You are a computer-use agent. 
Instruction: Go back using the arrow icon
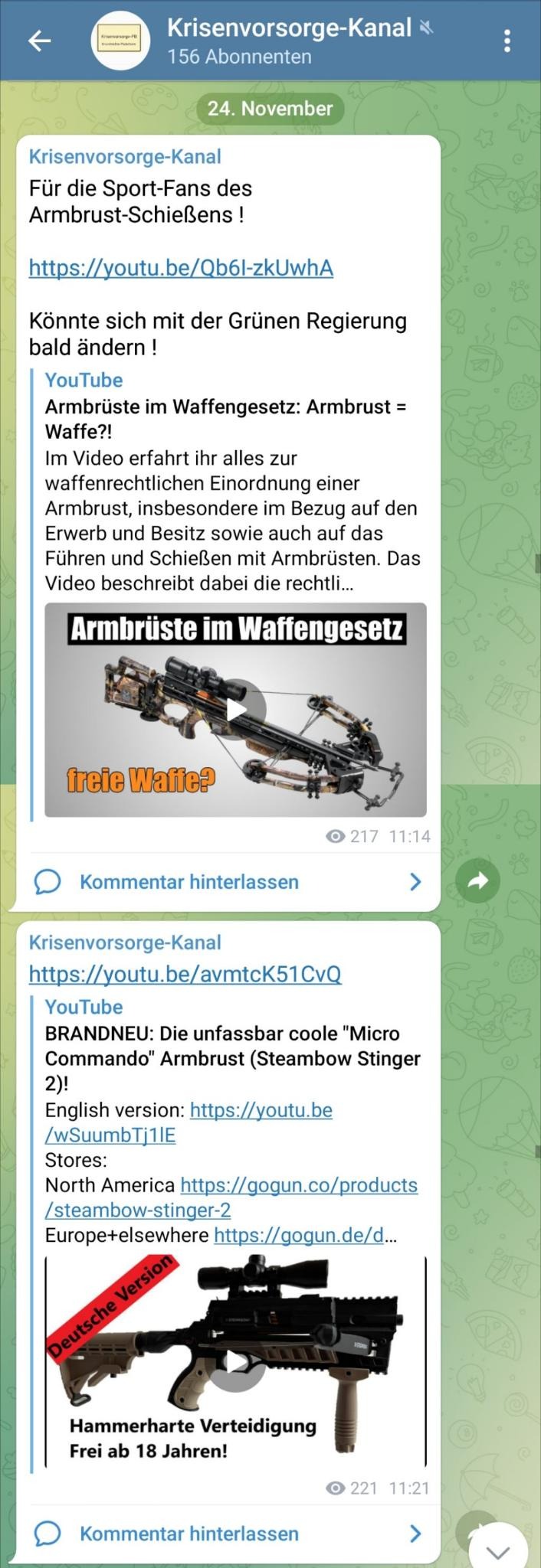pyautogui.click(x=39, y=41)
